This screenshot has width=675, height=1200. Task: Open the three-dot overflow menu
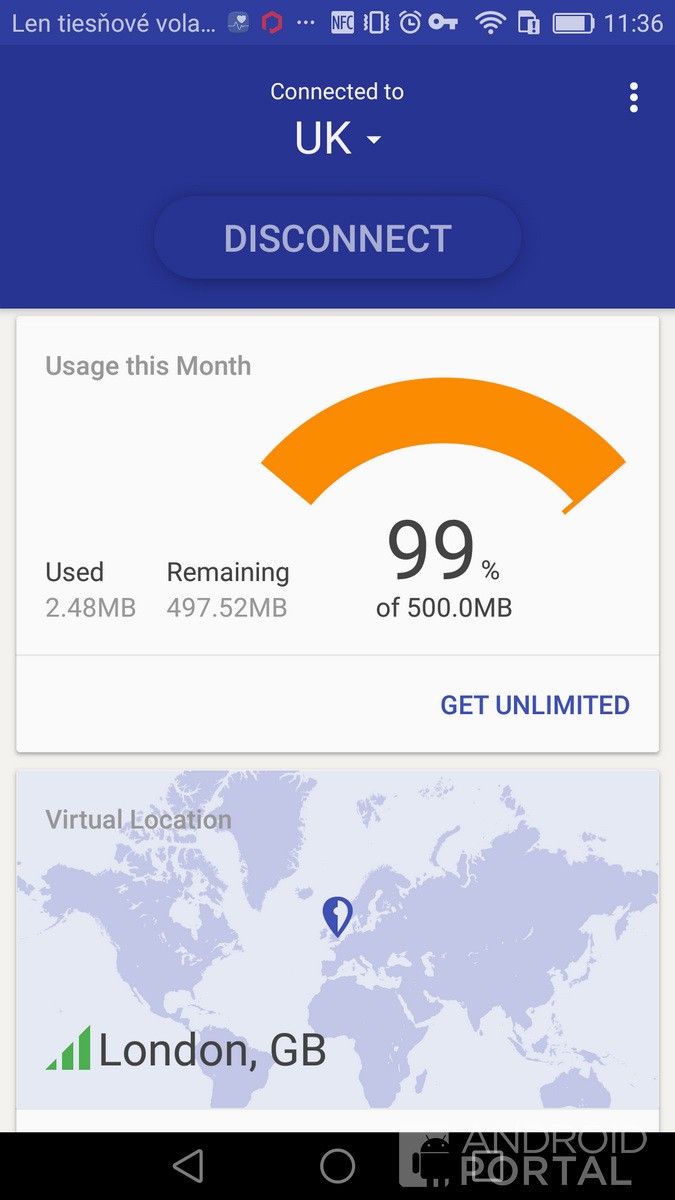click(633, 98)
